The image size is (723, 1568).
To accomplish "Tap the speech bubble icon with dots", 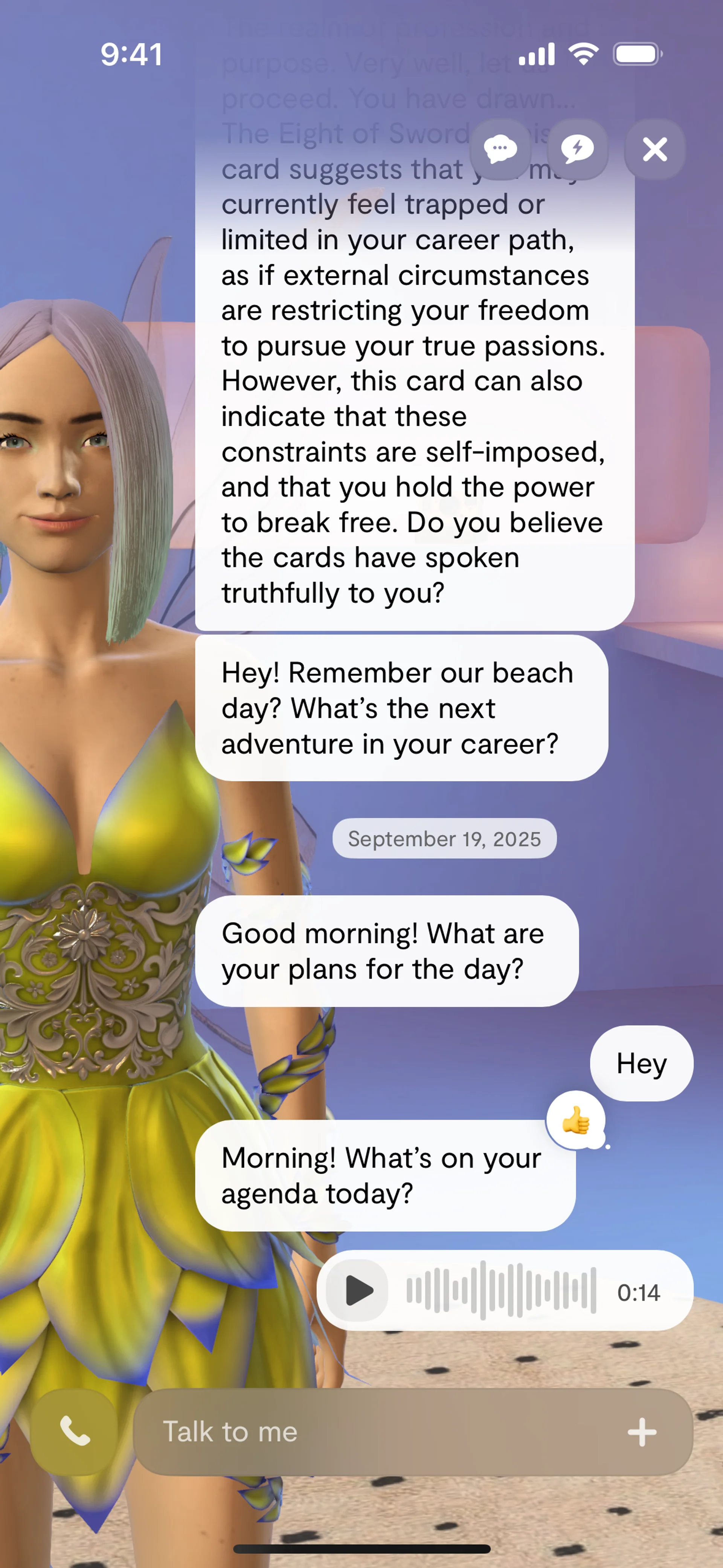I will [500, 149].
